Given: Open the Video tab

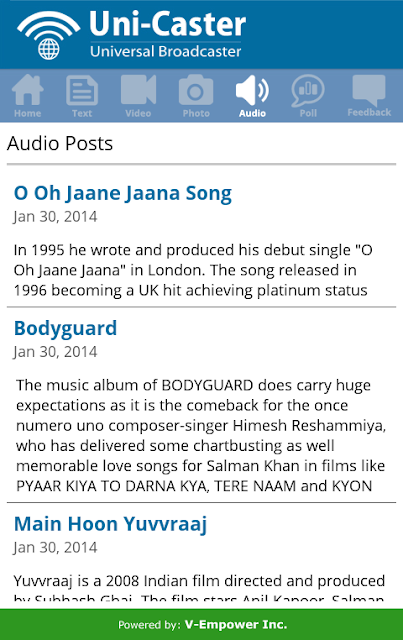Looking at the screenshot, I should coord(138,96).
